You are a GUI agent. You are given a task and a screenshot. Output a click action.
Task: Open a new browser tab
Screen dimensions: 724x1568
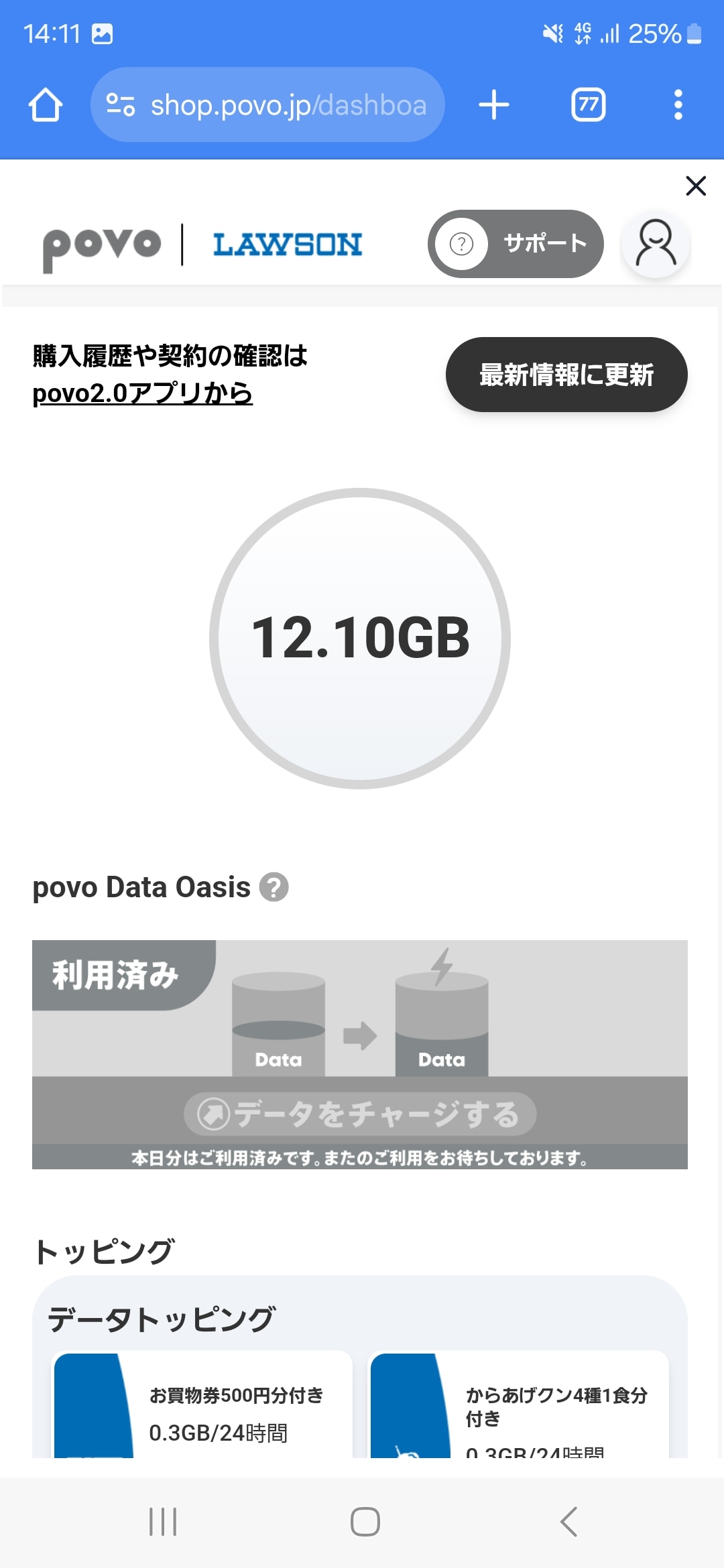(x=493, y=105)
